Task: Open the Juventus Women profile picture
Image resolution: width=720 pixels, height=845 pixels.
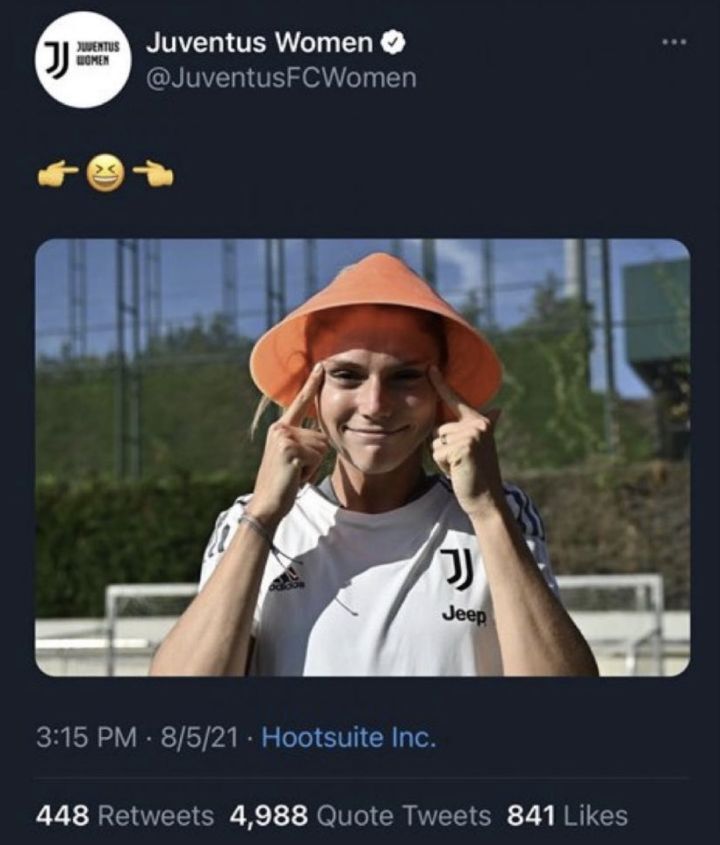Action: tap(84, 60)
